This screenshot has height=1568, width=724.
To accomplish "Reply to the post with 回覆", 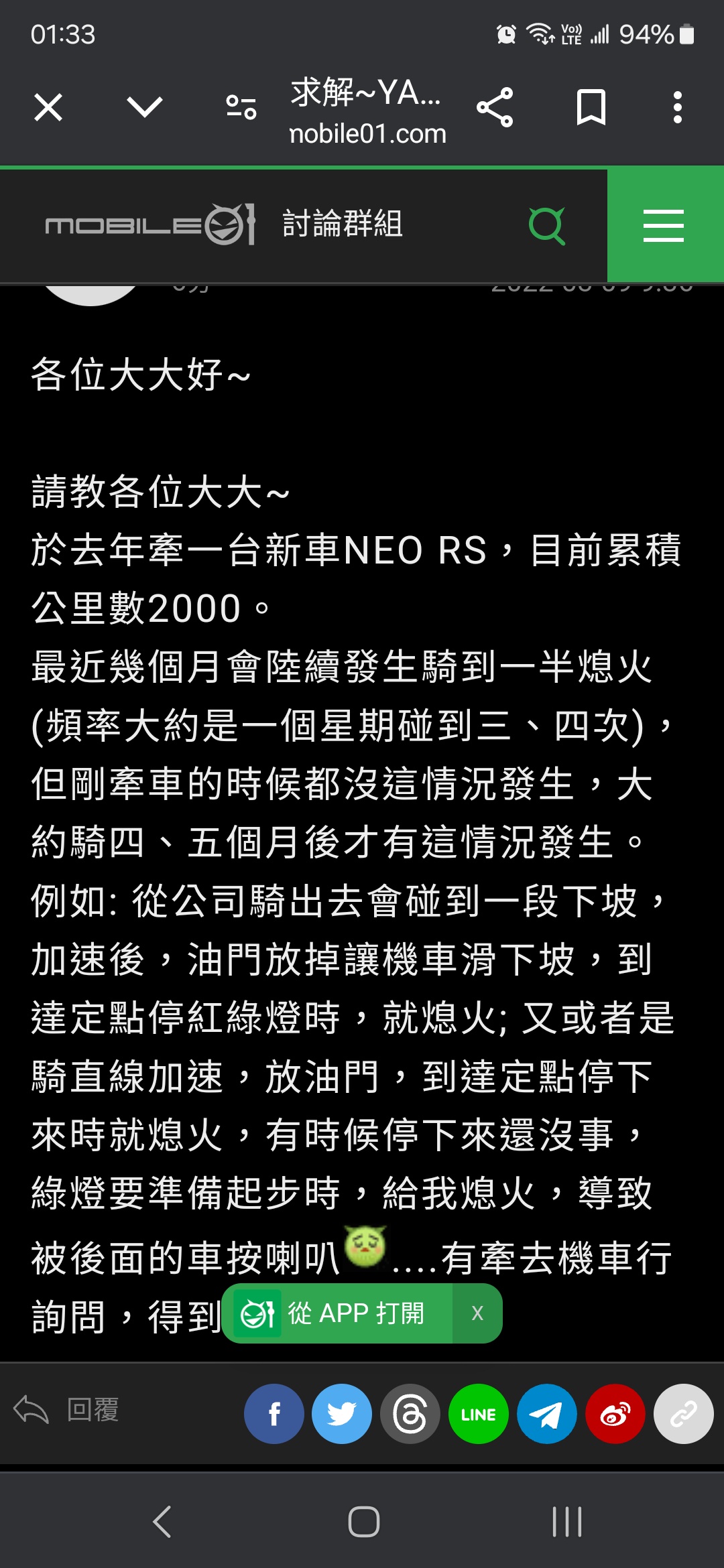I will [66, 1410].
